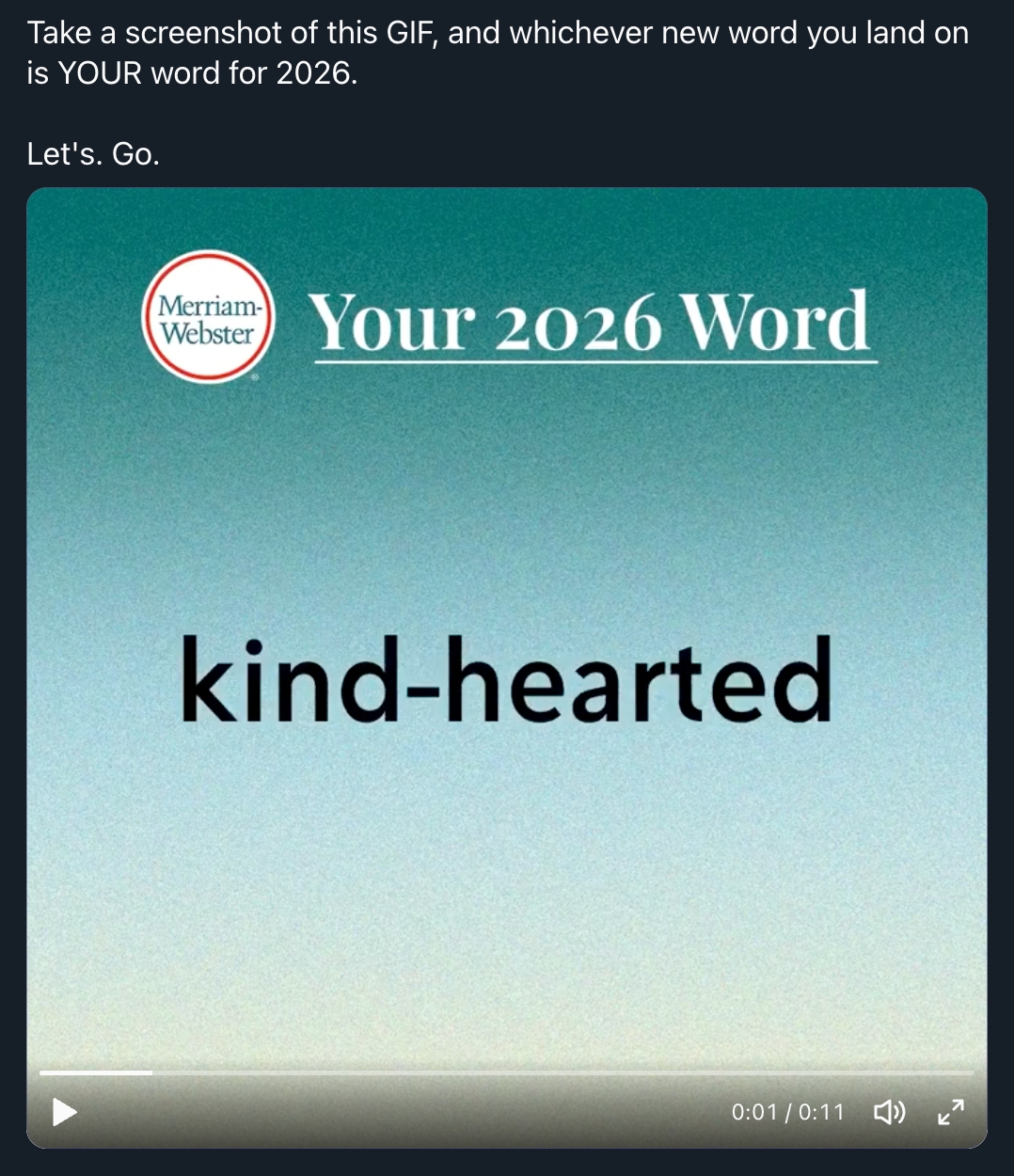Viewport: 1014px width, 1176px height.
Task: Expand the video to fullscreen
Action: (x=951, y=1112)
